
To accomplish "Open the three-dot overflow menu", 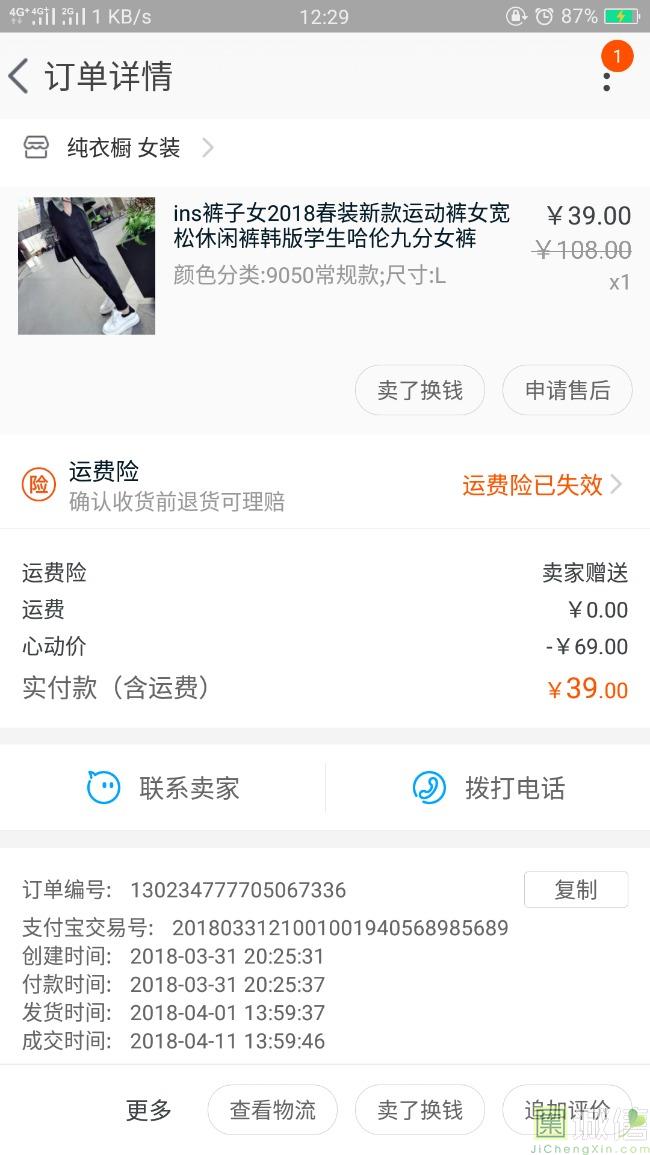I will click(x=606, y=76).
